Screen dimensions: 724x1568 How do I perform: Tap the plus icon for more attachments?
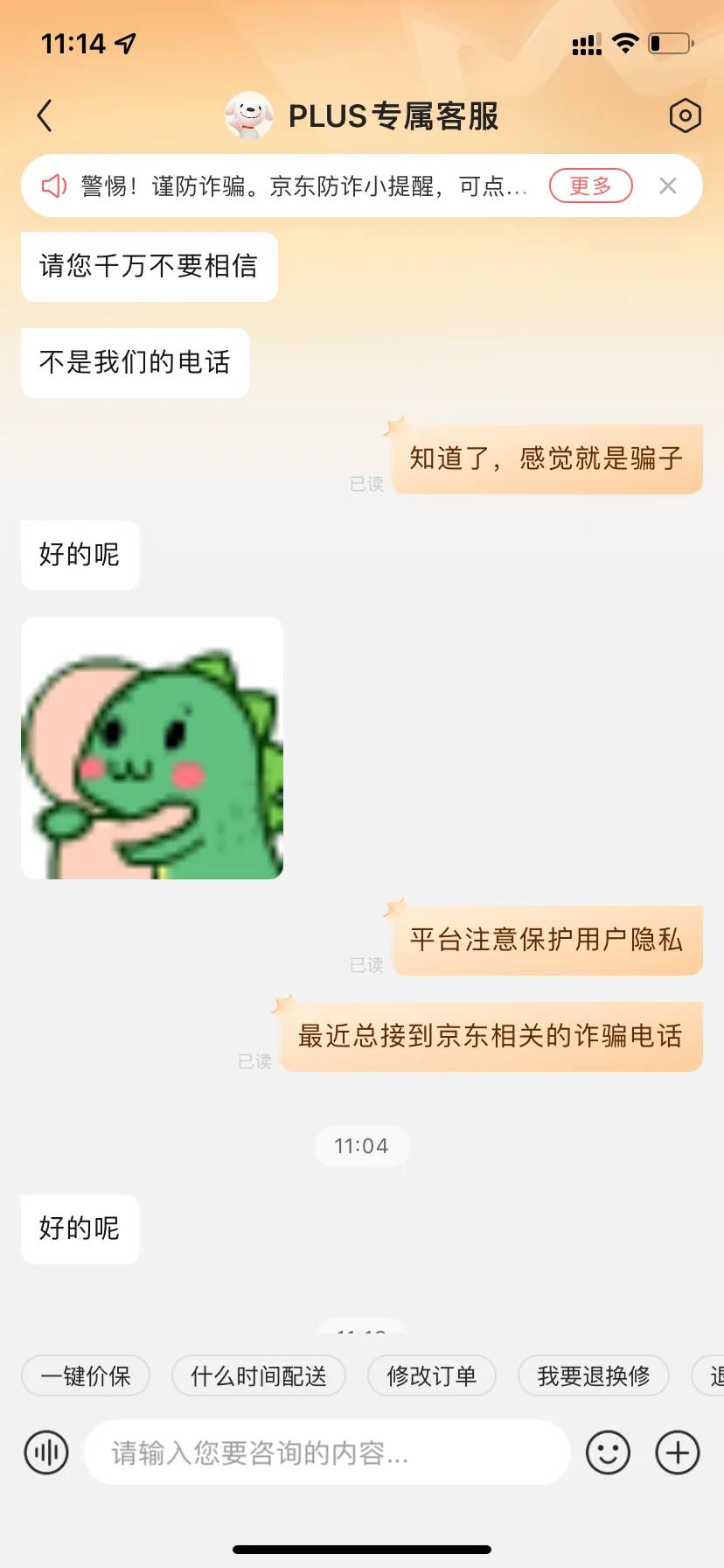[x=676, y=1452]
